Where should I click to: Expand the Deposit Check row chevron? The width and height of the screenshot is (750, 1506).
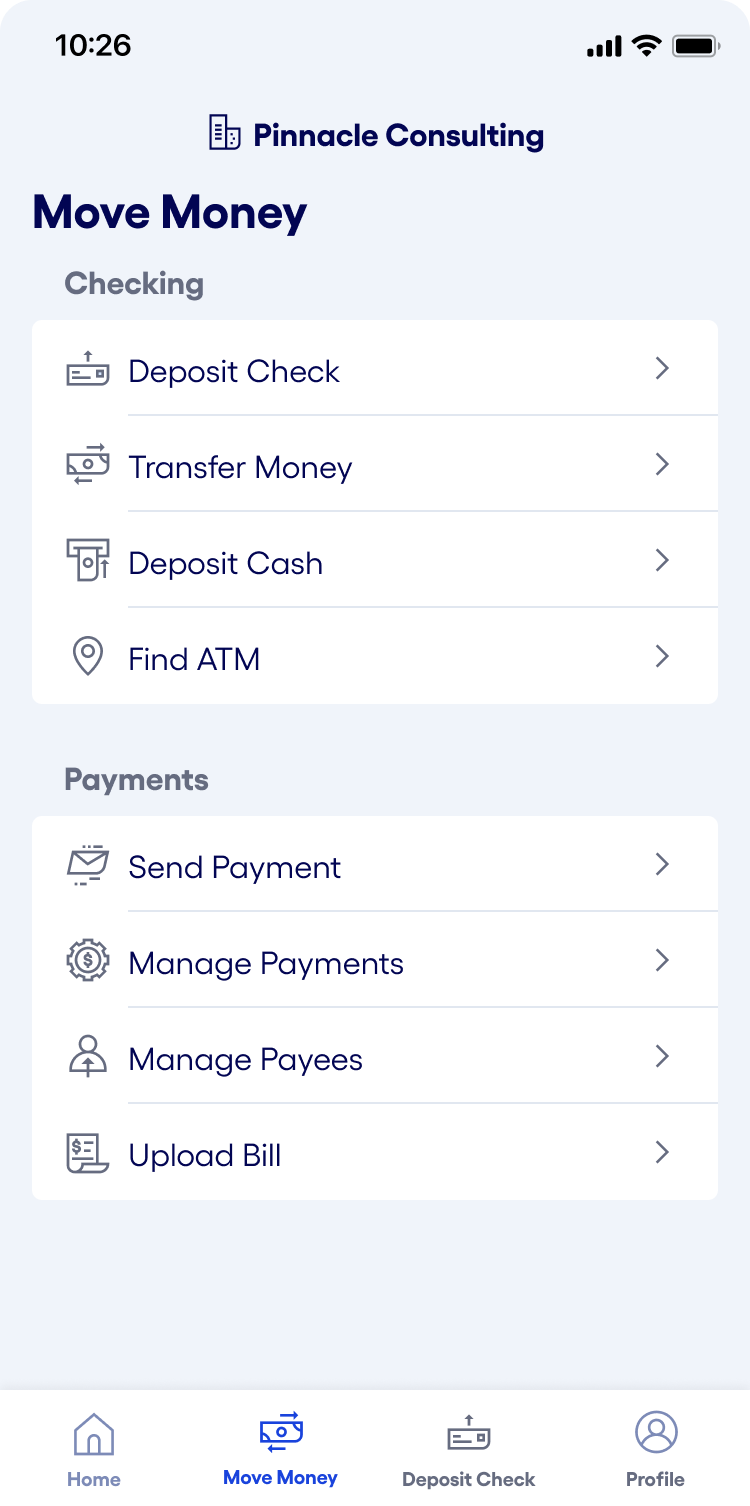662,368
